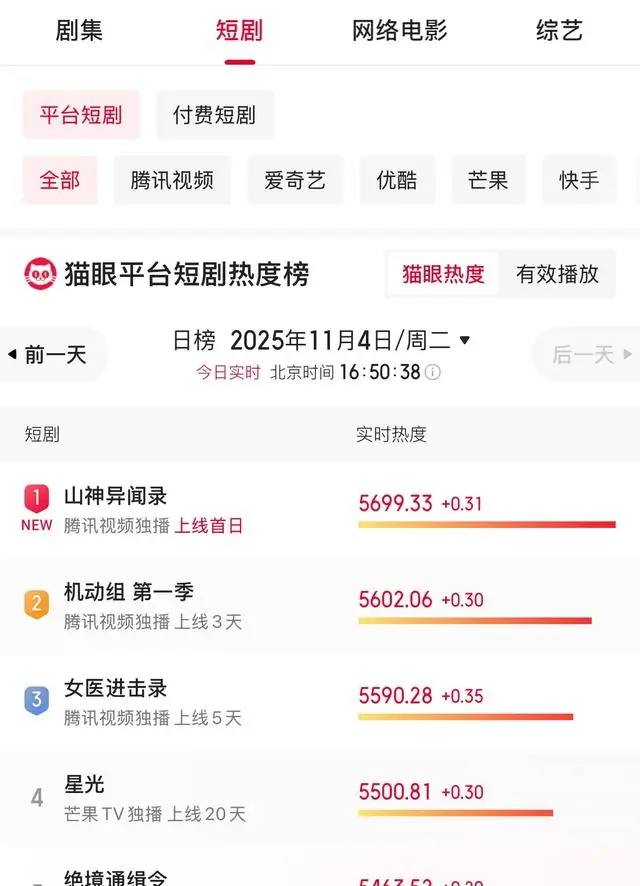Select the 平台短剧 chip
Viewport: 640px width, 886px height.
point(81,115)
